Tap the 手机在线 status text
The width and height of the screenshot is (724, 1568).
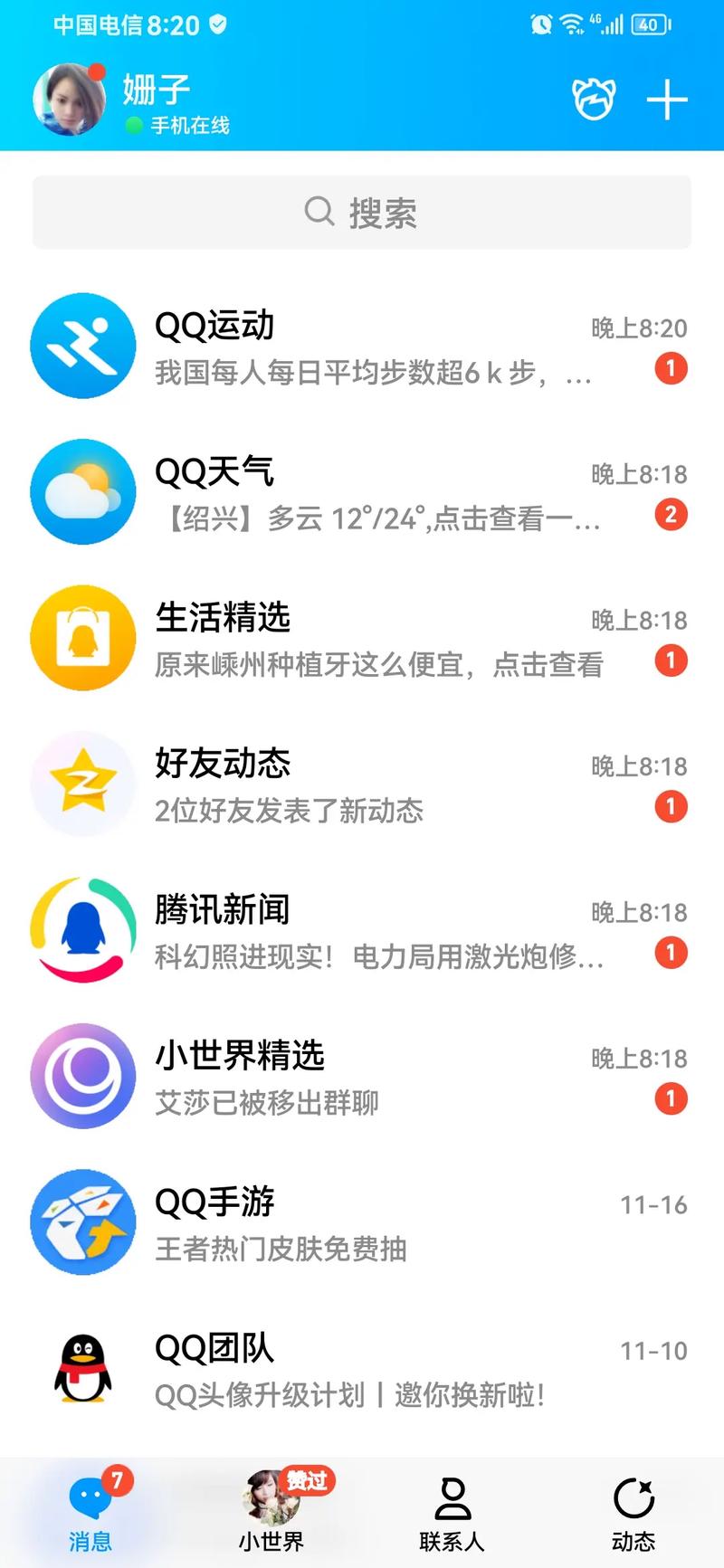[x=188, y=127]
